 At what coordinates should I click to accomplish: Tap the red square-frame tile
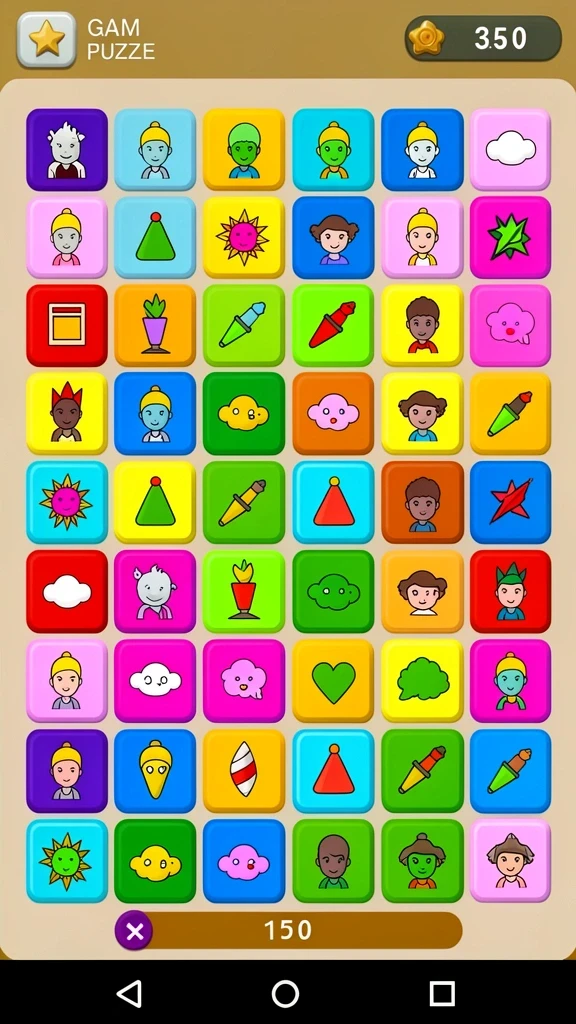67,325
